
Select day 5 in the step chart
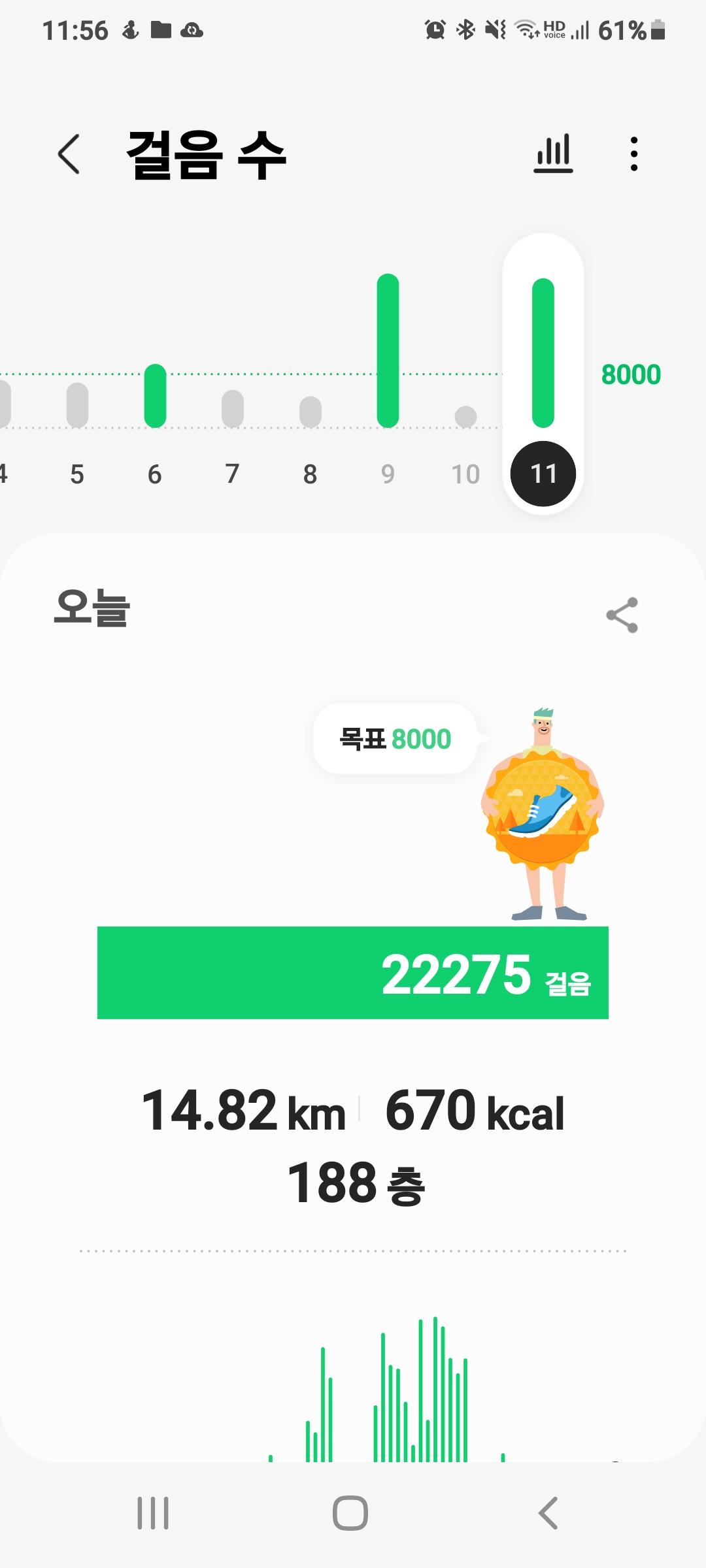pos(77,474)
